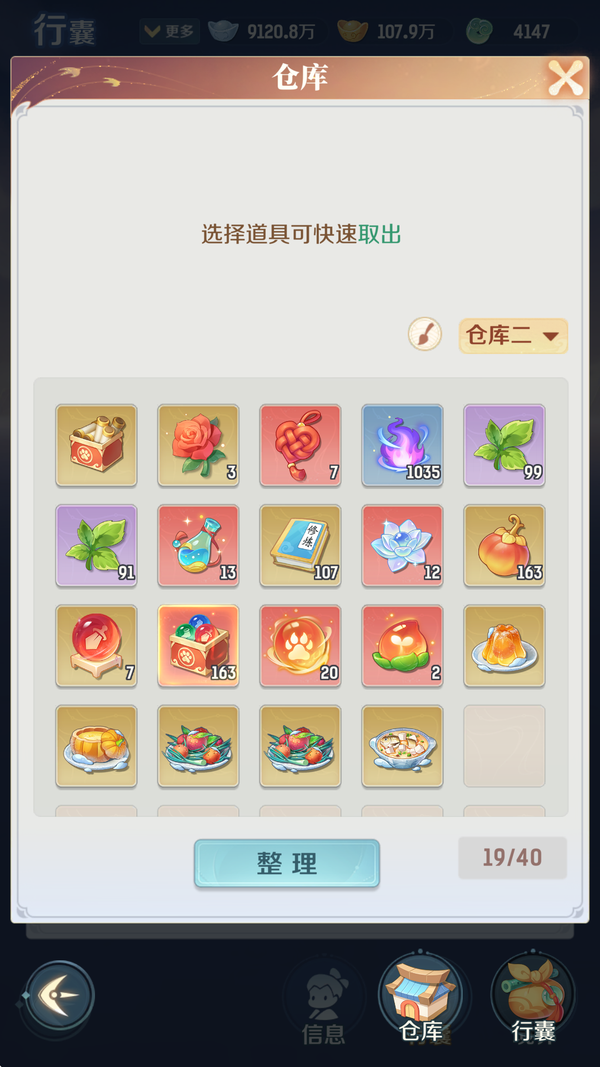Close the 仓库 warehouse panel
600x1067 pixels.
pyautogui.click(x=565, y=78)
